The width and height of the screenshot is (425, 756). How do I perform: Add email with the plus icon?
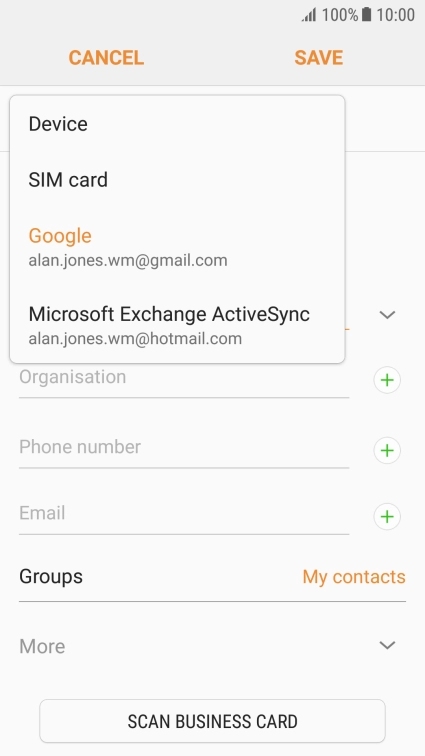387,516
